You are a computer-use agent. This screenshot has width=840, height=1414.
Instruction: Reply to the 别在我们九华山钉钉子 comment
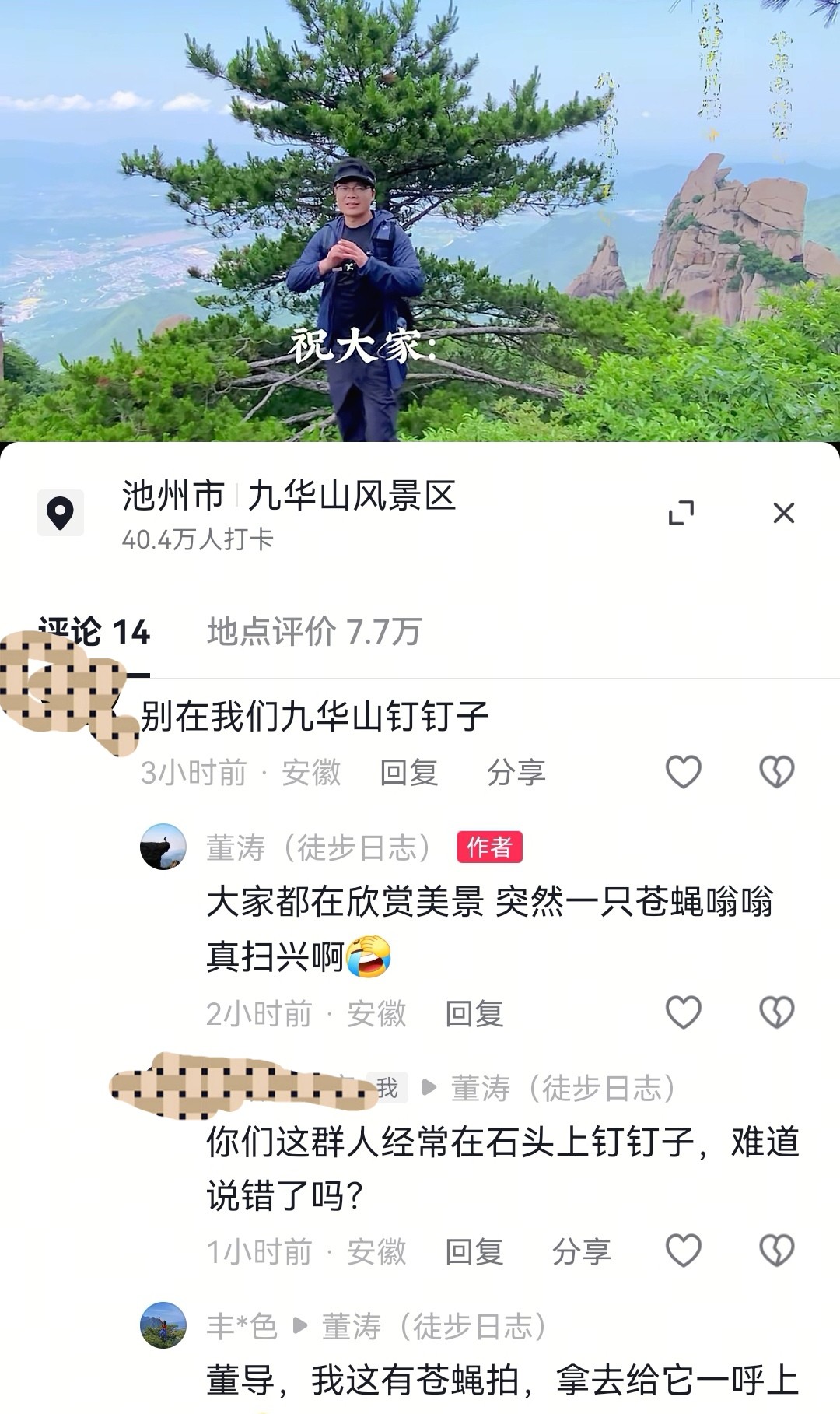(x=409, y=773)
